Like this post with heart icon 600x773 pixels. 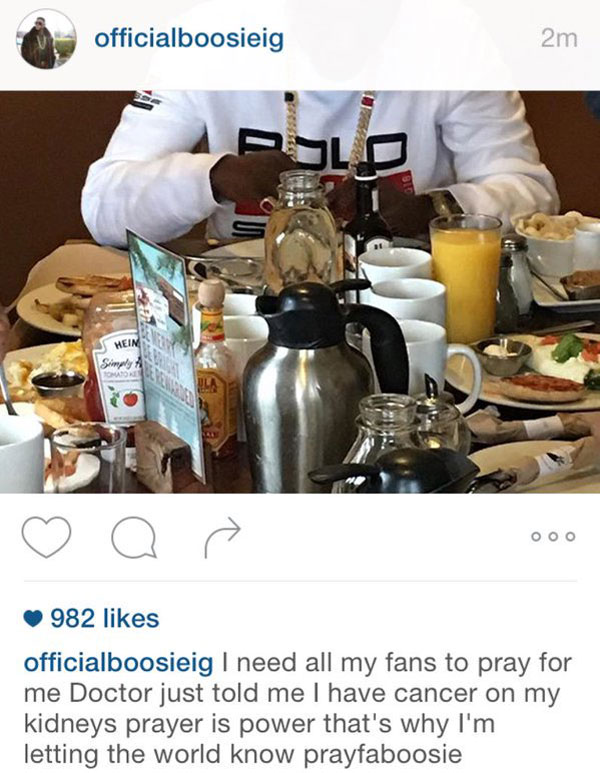coord(47,538)
